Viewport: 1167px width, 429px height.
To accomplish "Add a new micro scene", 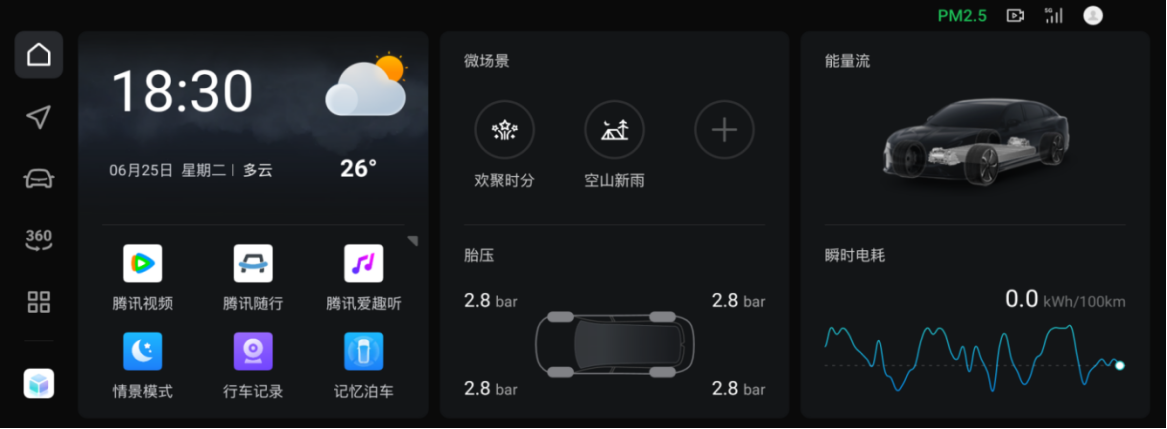I will 724,130.
